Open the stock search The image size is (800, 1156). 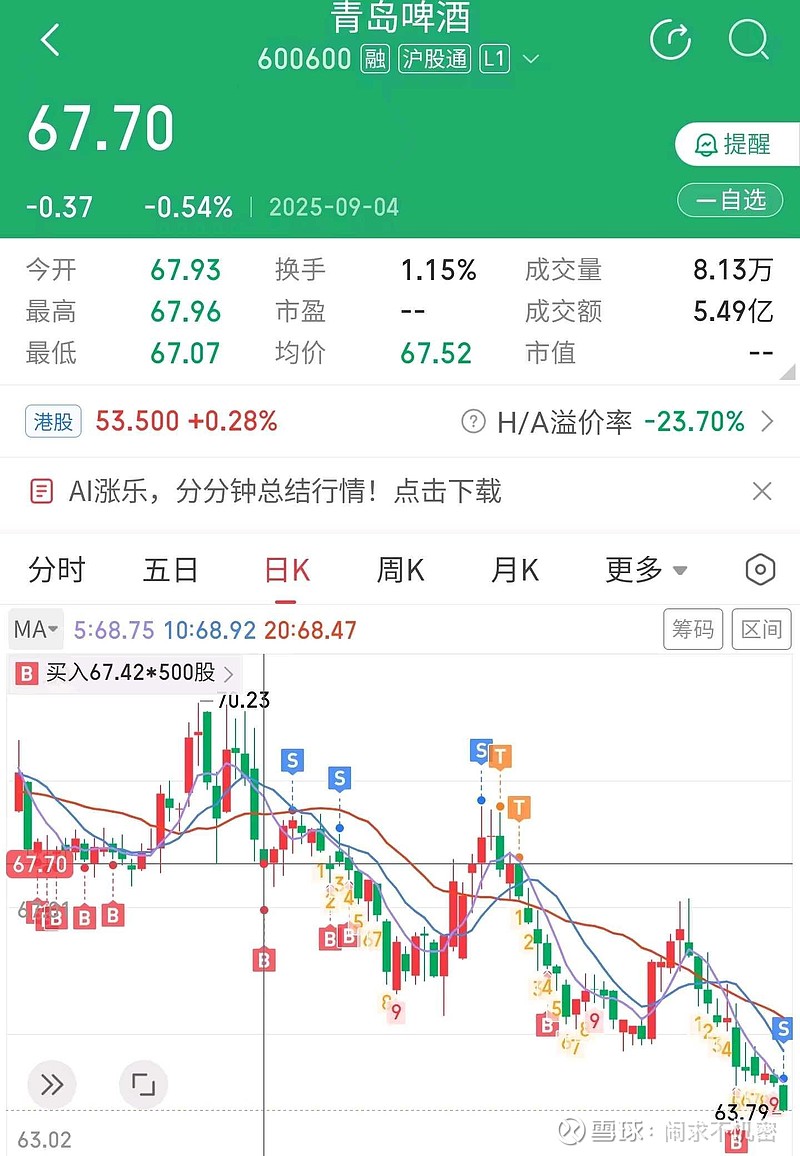coord(746,41)
